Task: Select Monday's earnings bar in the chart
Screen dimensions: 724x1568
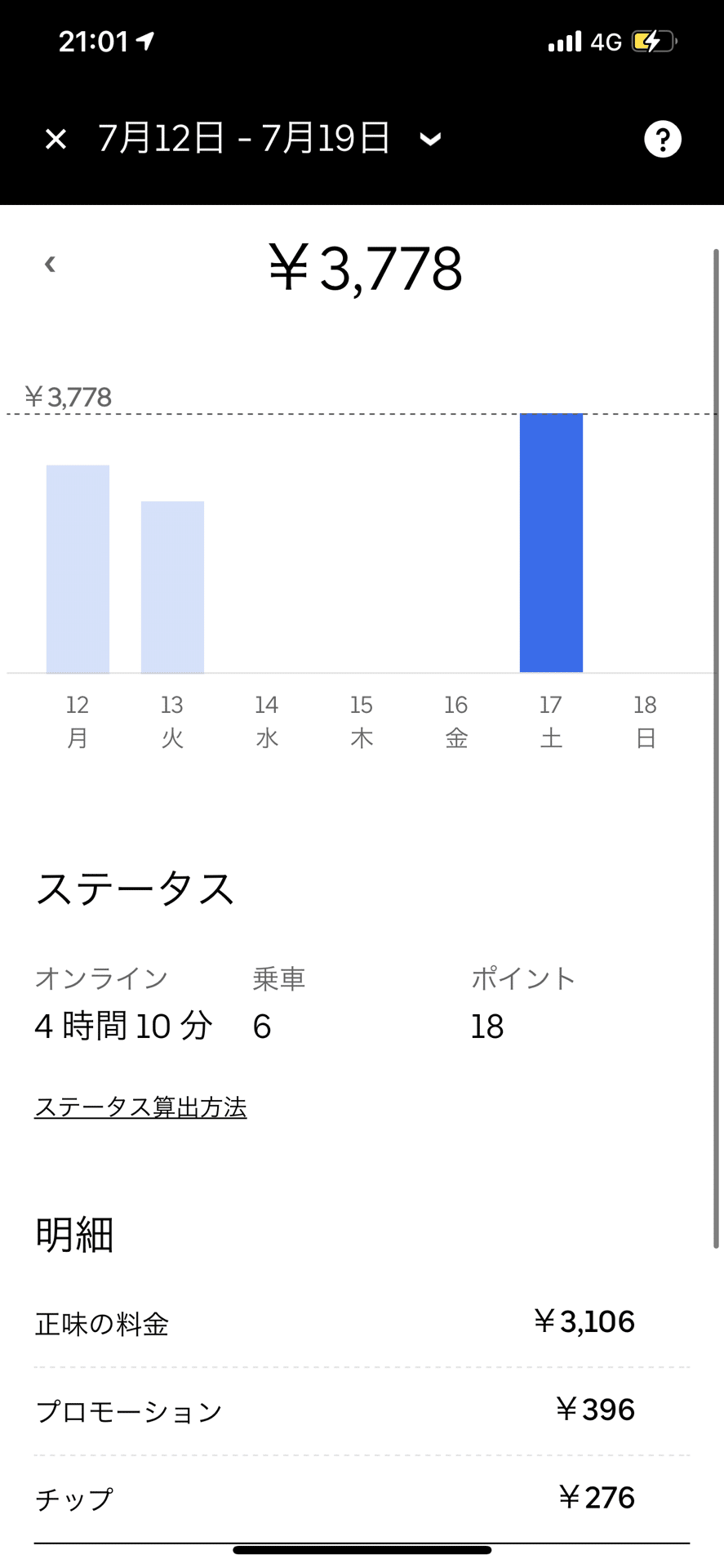Action: pos(78,568)
